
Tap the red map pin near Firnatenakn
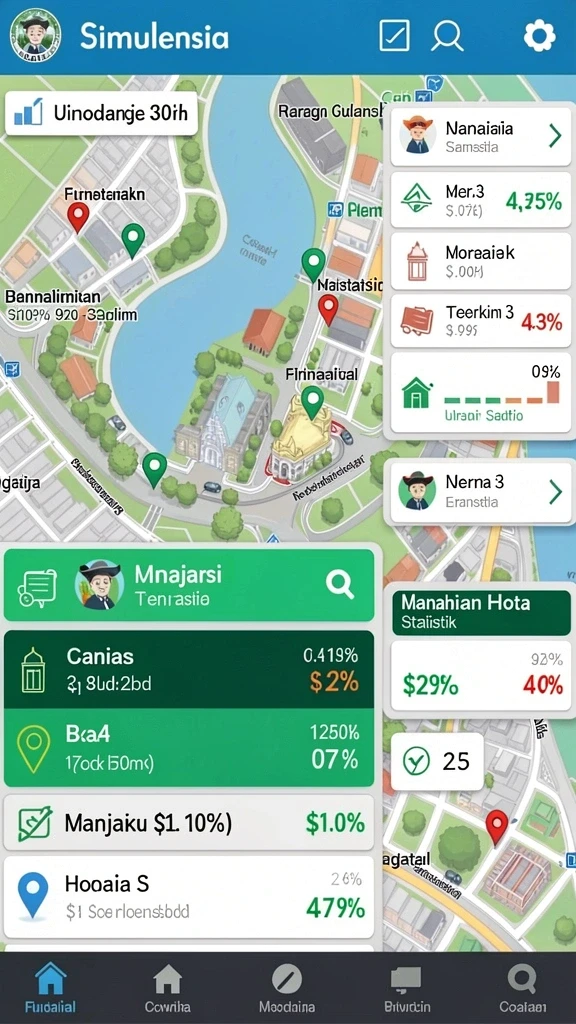pos(78,217)
